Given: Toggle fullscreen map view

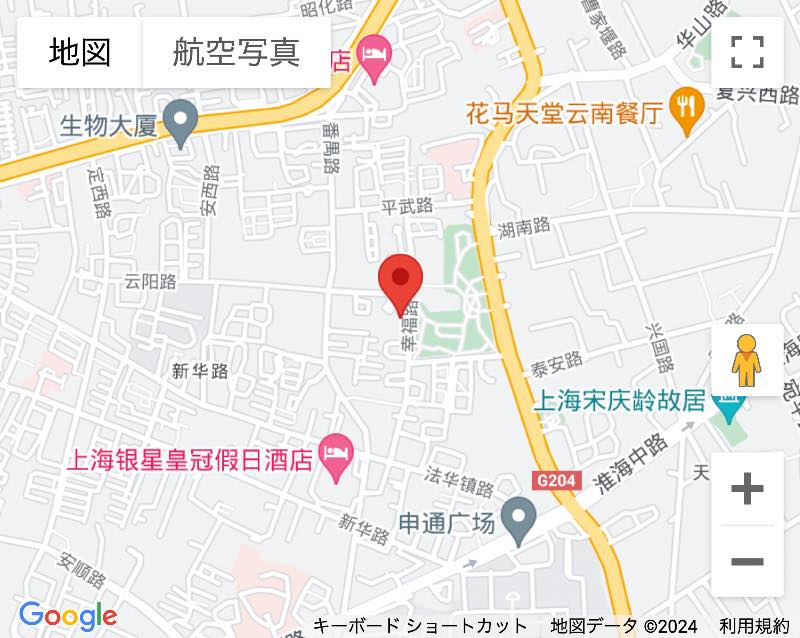Looking at the screenshot, I should tap(747, 53).
